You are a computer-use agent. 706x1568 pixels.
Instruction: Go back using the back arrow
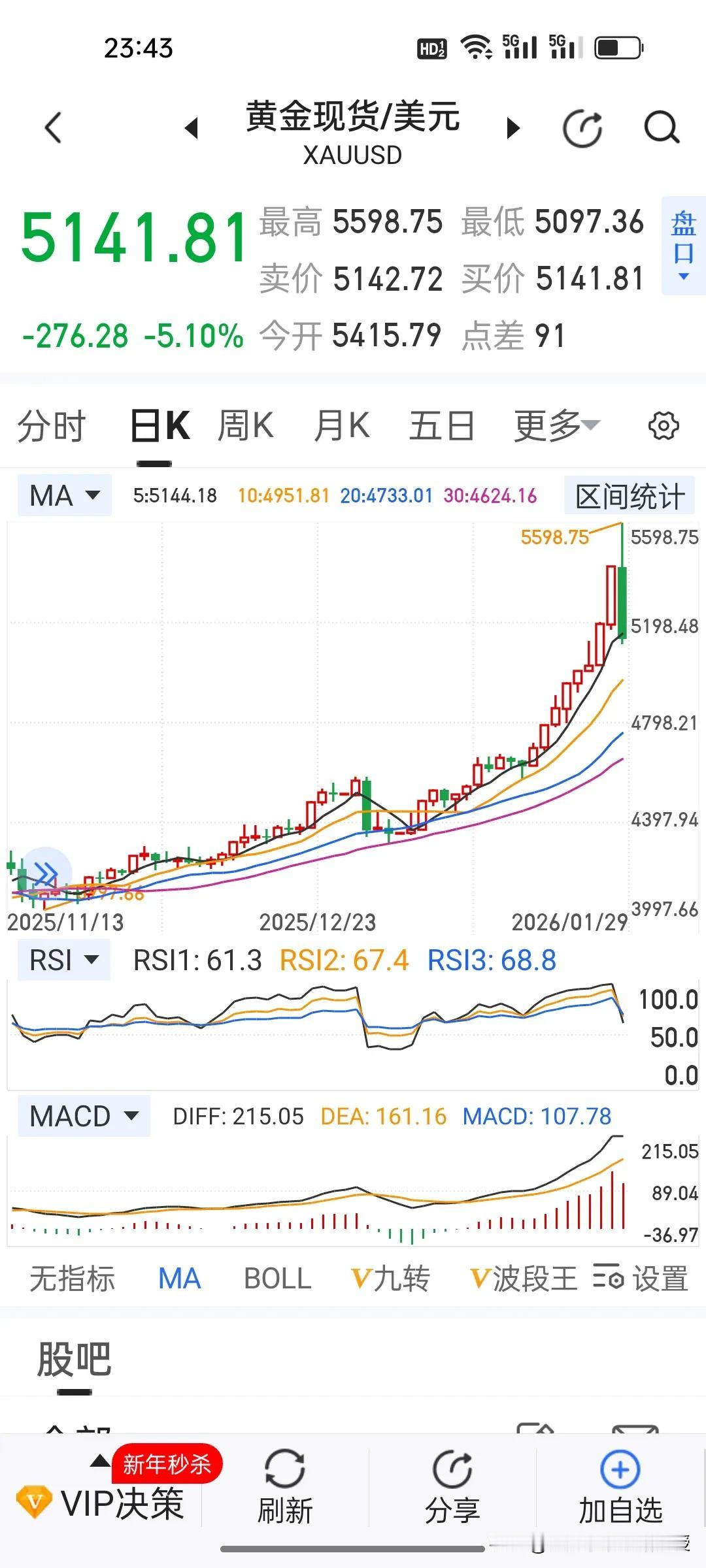(x=54, y=127)
